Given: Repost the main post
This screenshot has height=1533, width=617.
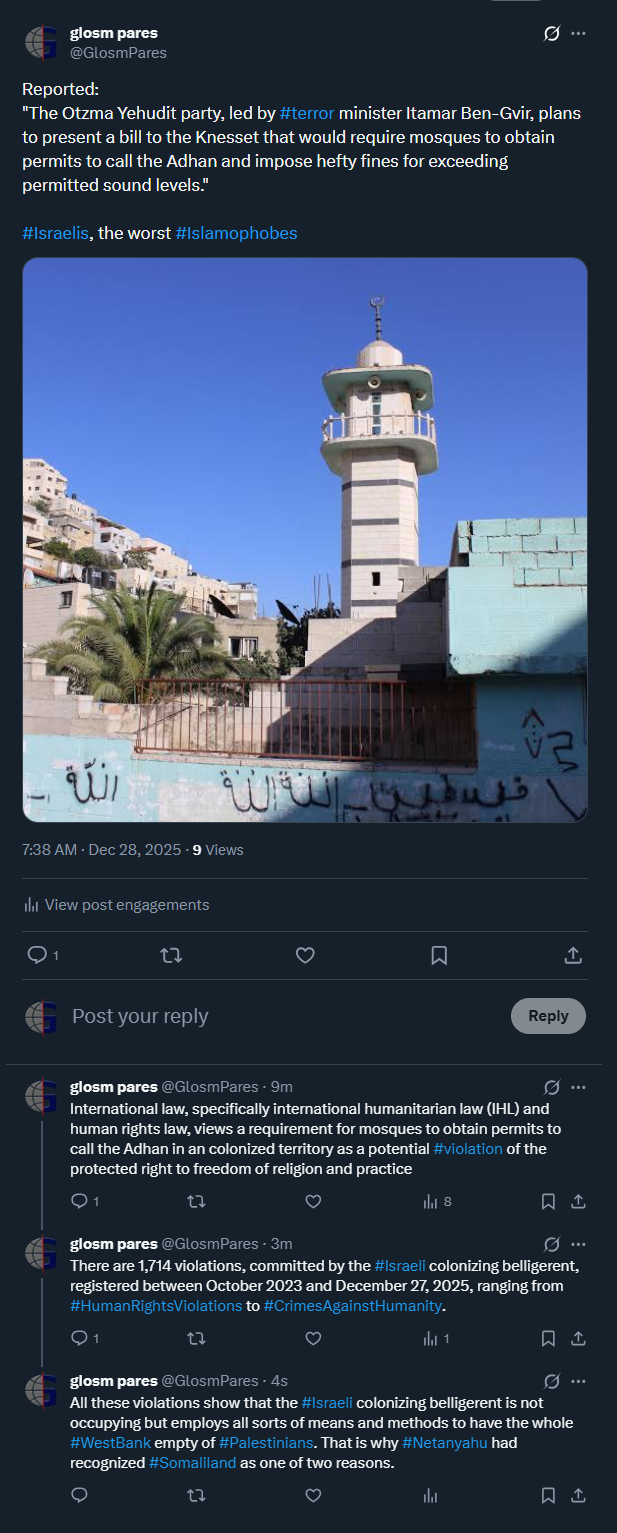Looking at the screenshot, I should (171, 956).
